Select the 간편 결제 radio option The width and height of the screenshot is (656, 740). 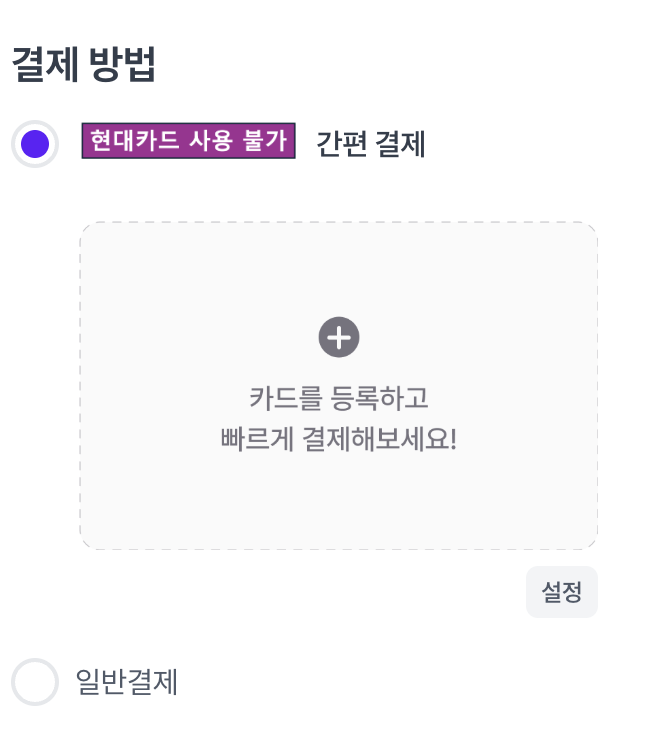35,144
